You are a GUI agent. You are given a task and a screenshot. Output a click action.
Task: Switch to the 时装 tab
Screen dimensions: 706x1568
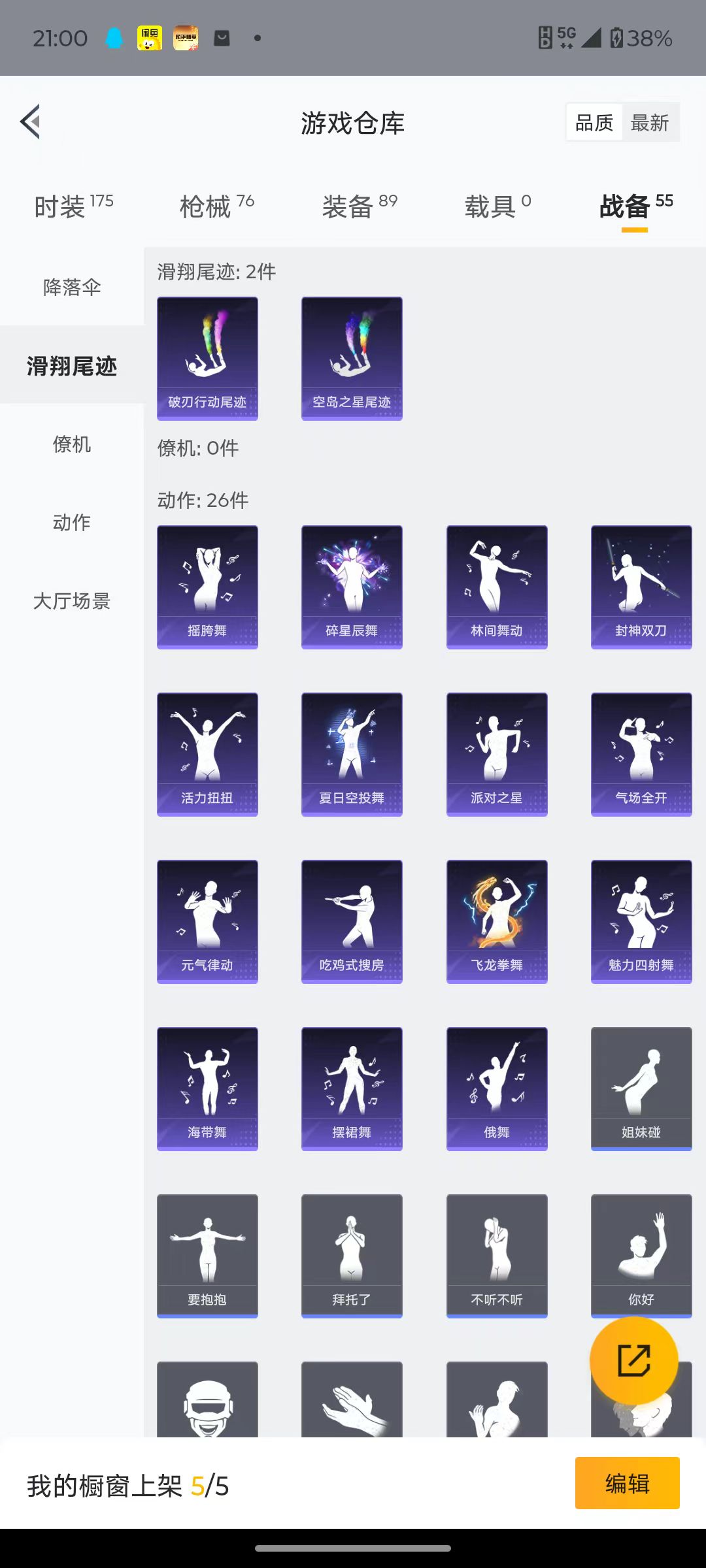(x=74, y=206)
